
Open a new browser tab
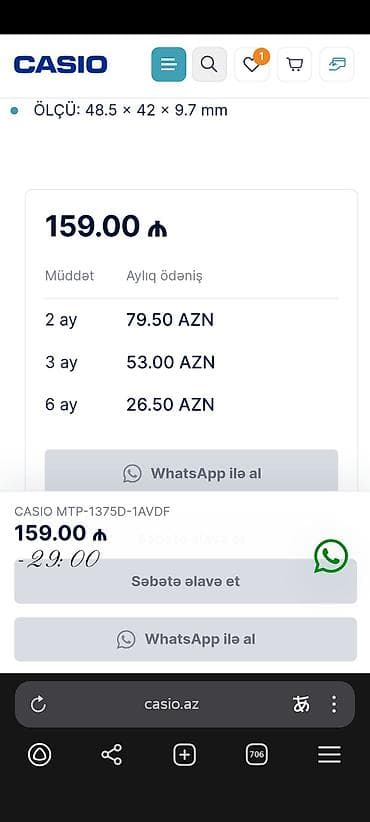[184, 755]
